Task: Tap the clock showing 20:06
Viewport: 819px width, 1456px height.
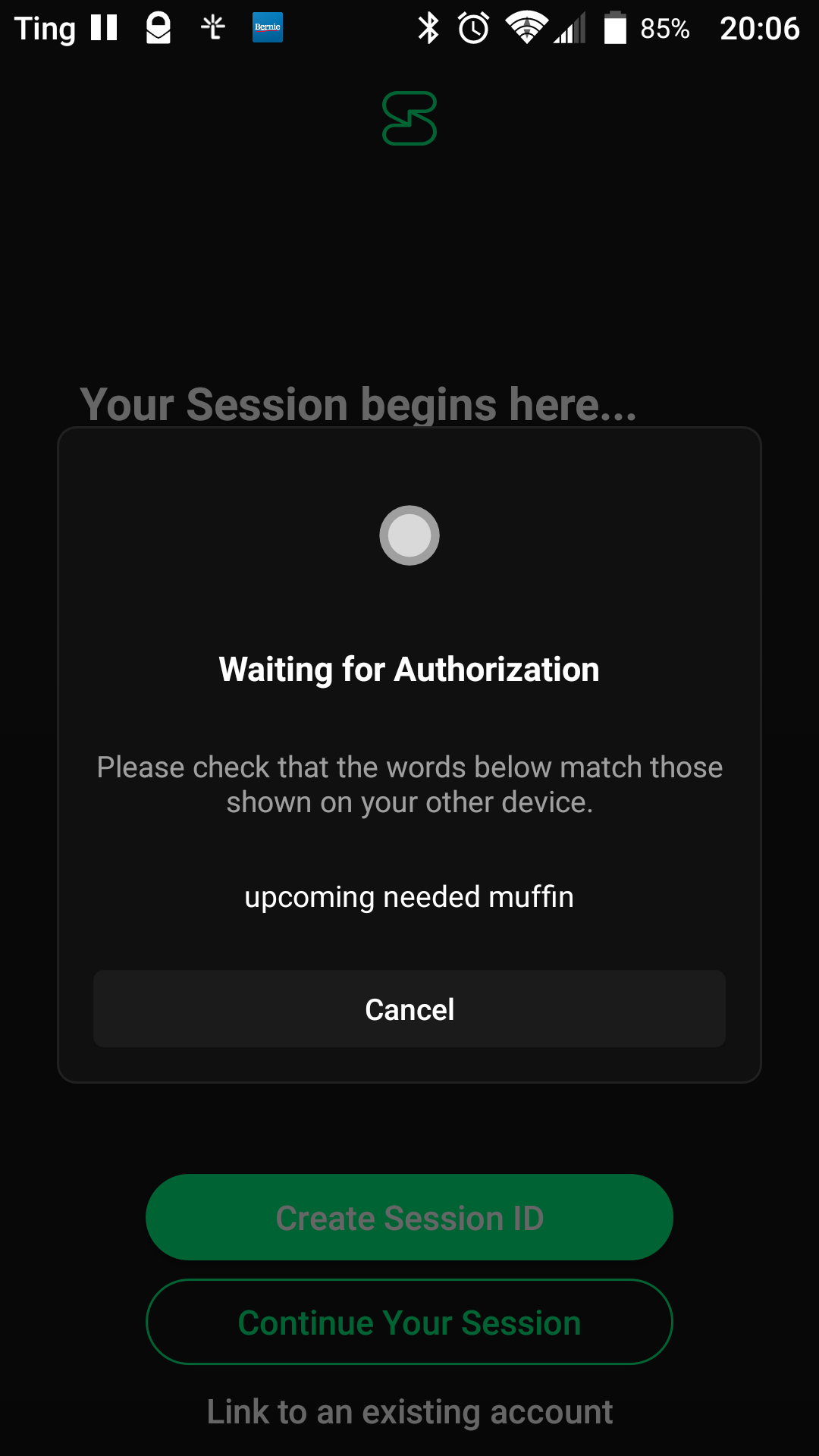Action: (x=761, y=27)
